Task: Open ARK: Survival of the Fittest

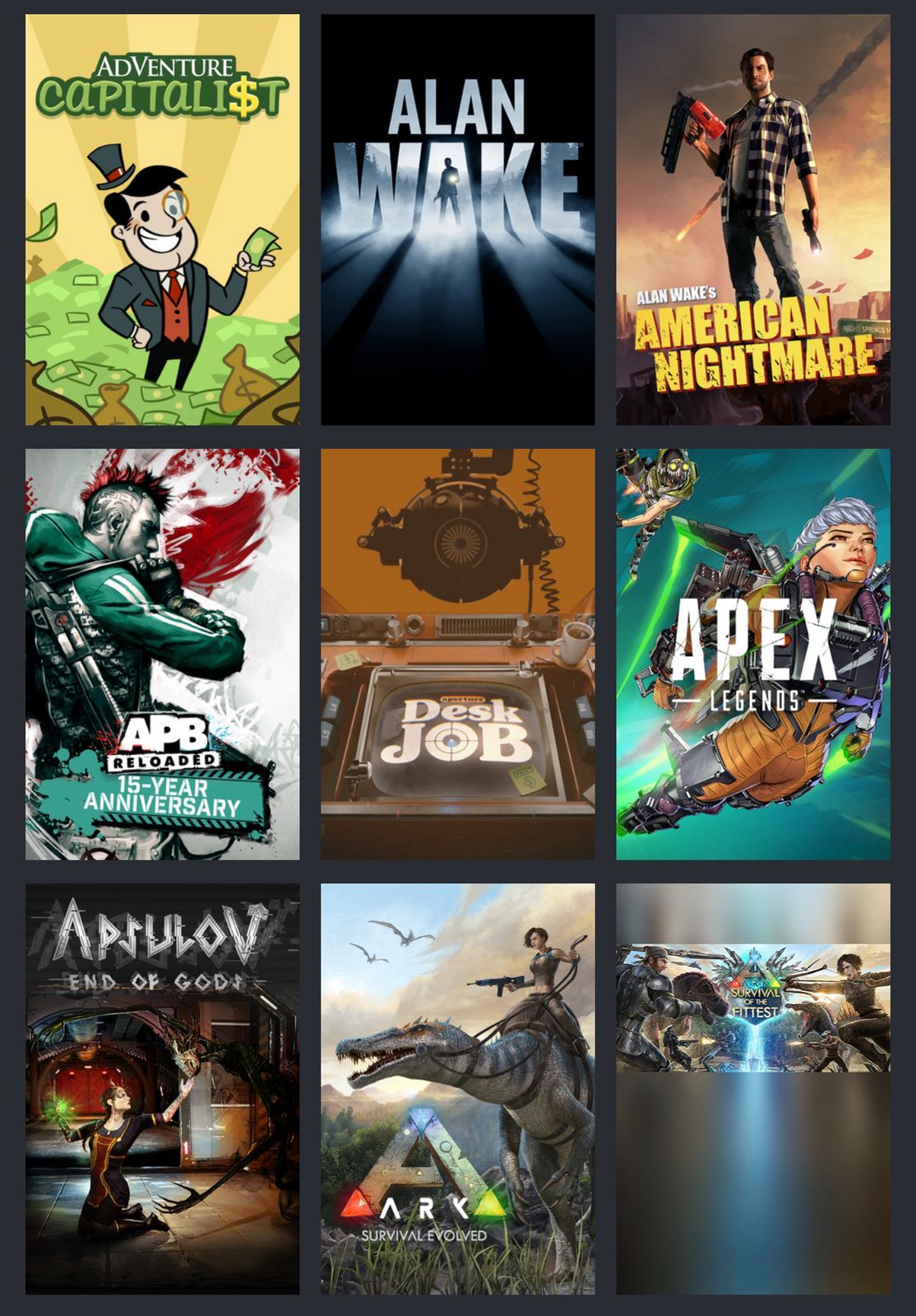Action: (x=753, y=1088)
